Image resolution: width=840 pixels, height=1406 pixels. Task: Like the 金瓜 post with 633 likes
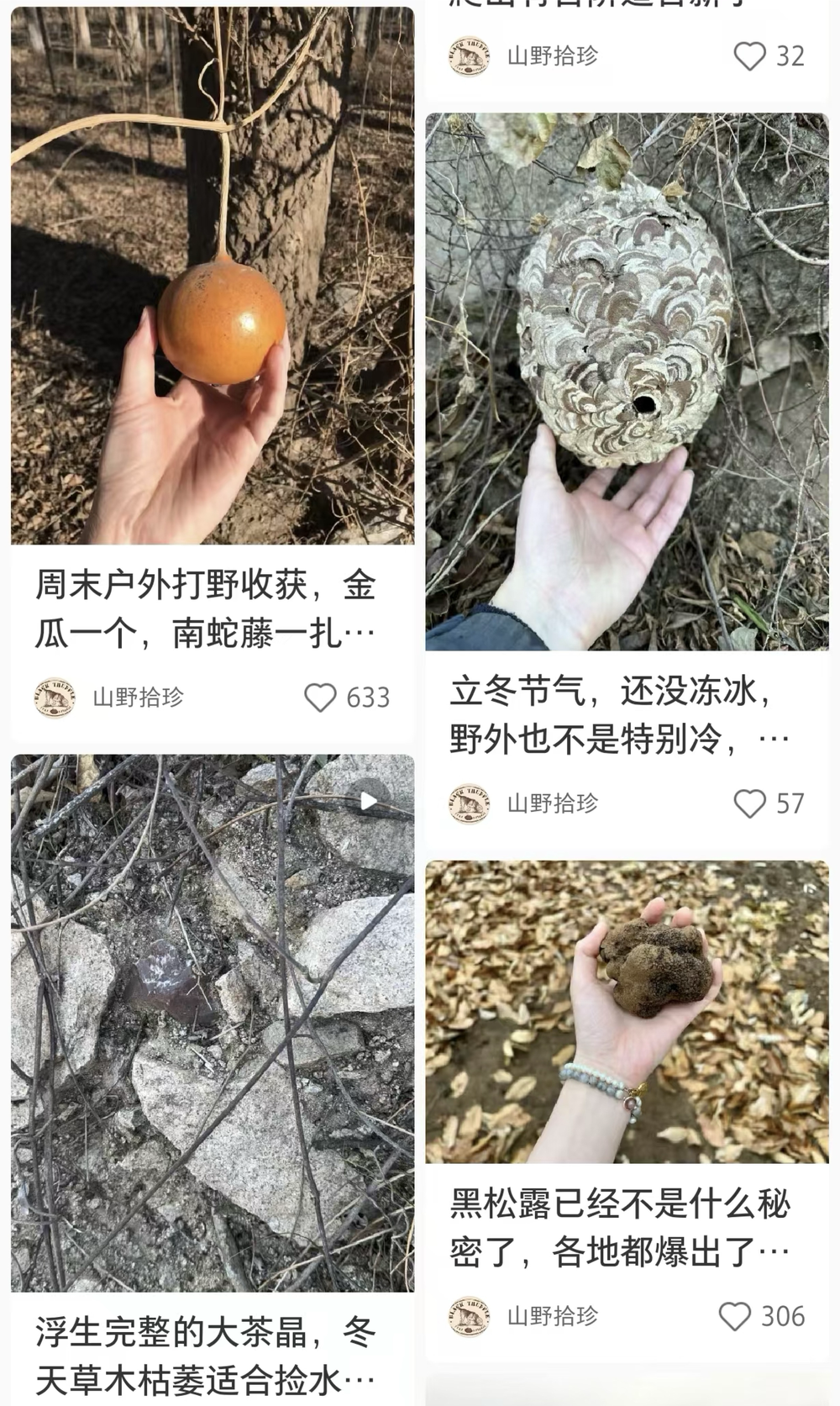tap(320, 698)
